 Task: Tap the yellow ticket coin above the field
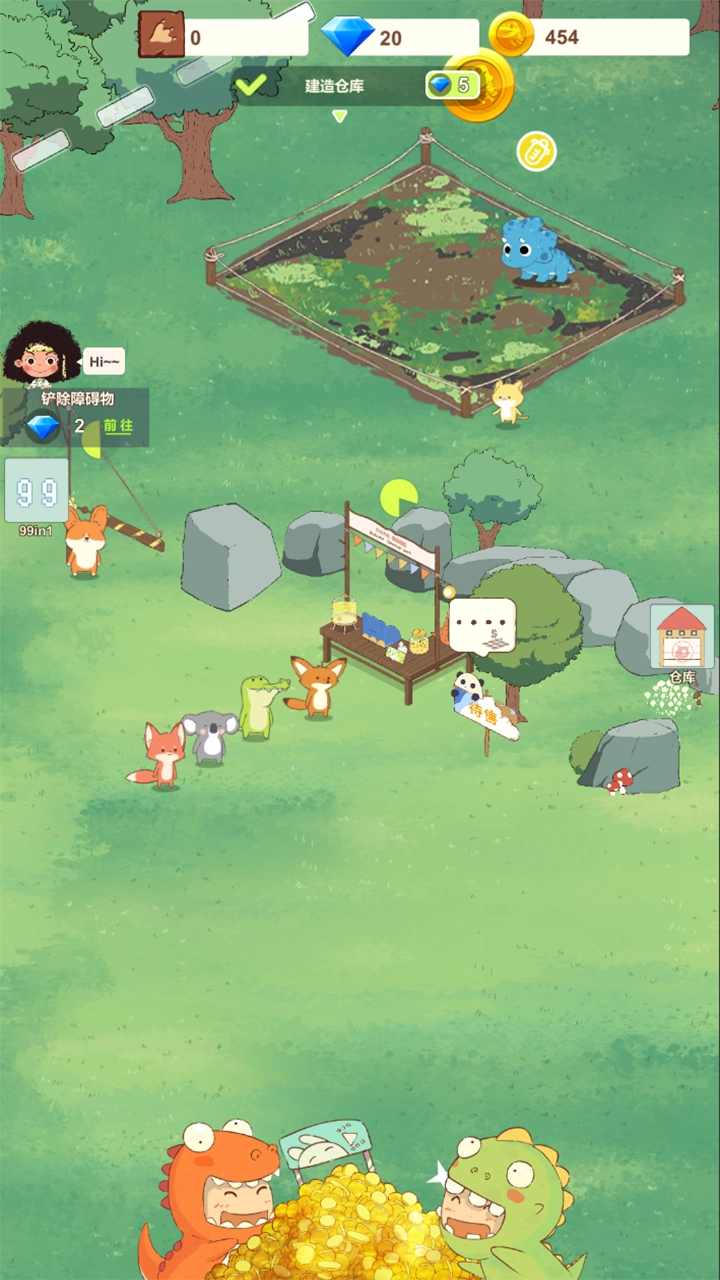coord(536,151)
